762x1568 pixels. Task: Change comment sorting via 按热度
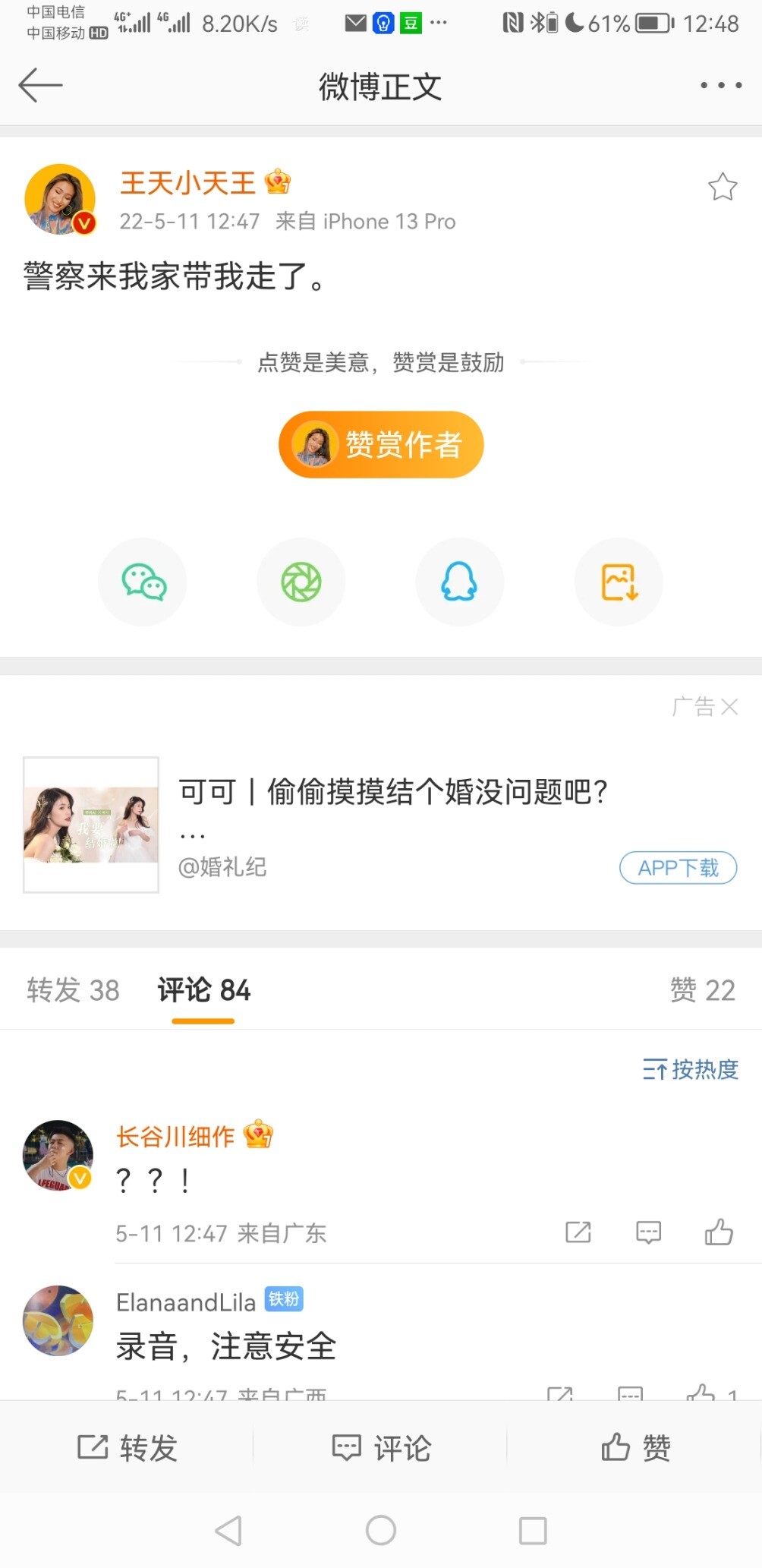point(691,1069)
